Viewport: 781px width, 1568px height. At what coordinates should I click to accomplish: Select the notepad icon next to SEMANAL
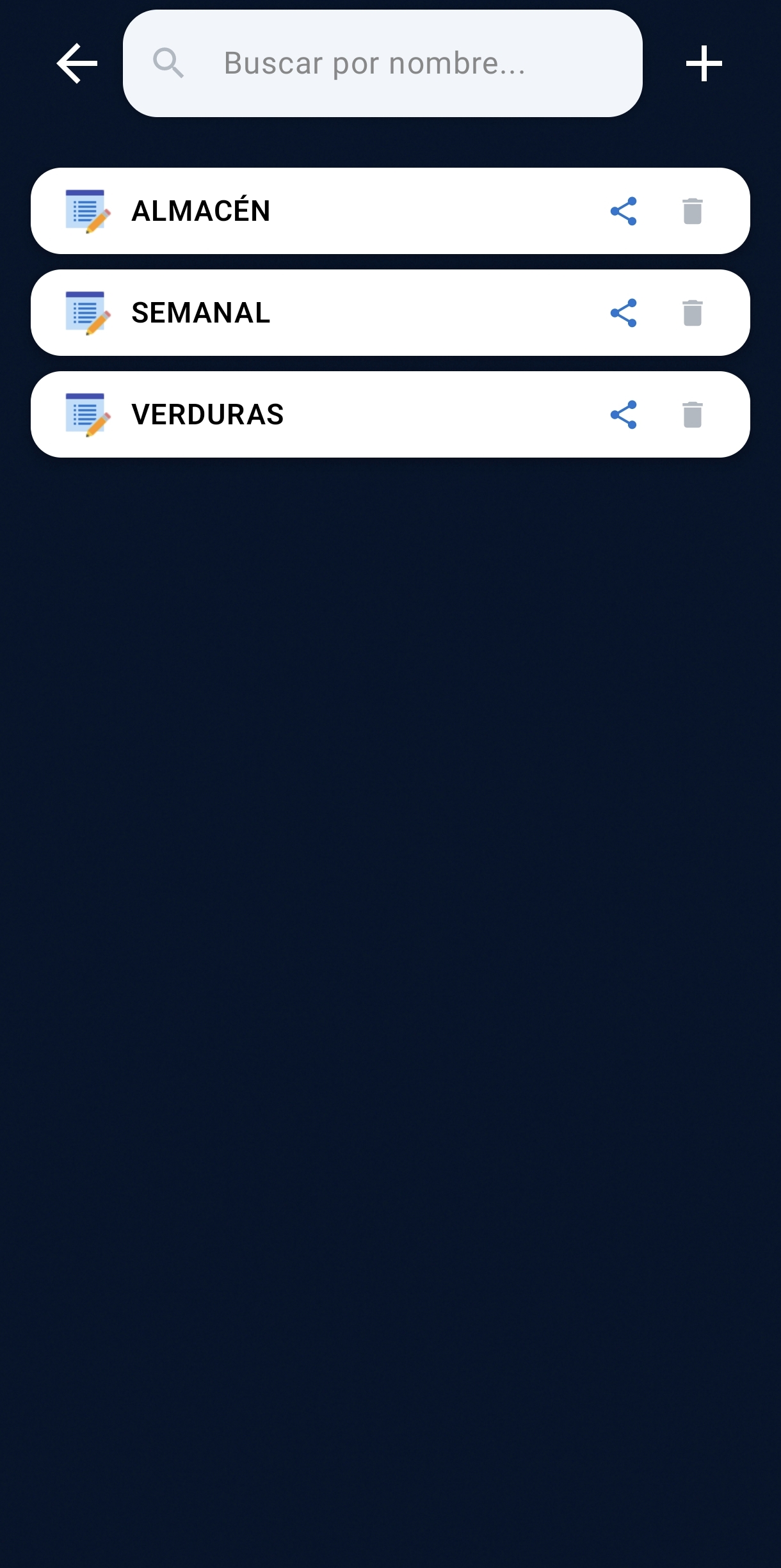tap(88, 312)
